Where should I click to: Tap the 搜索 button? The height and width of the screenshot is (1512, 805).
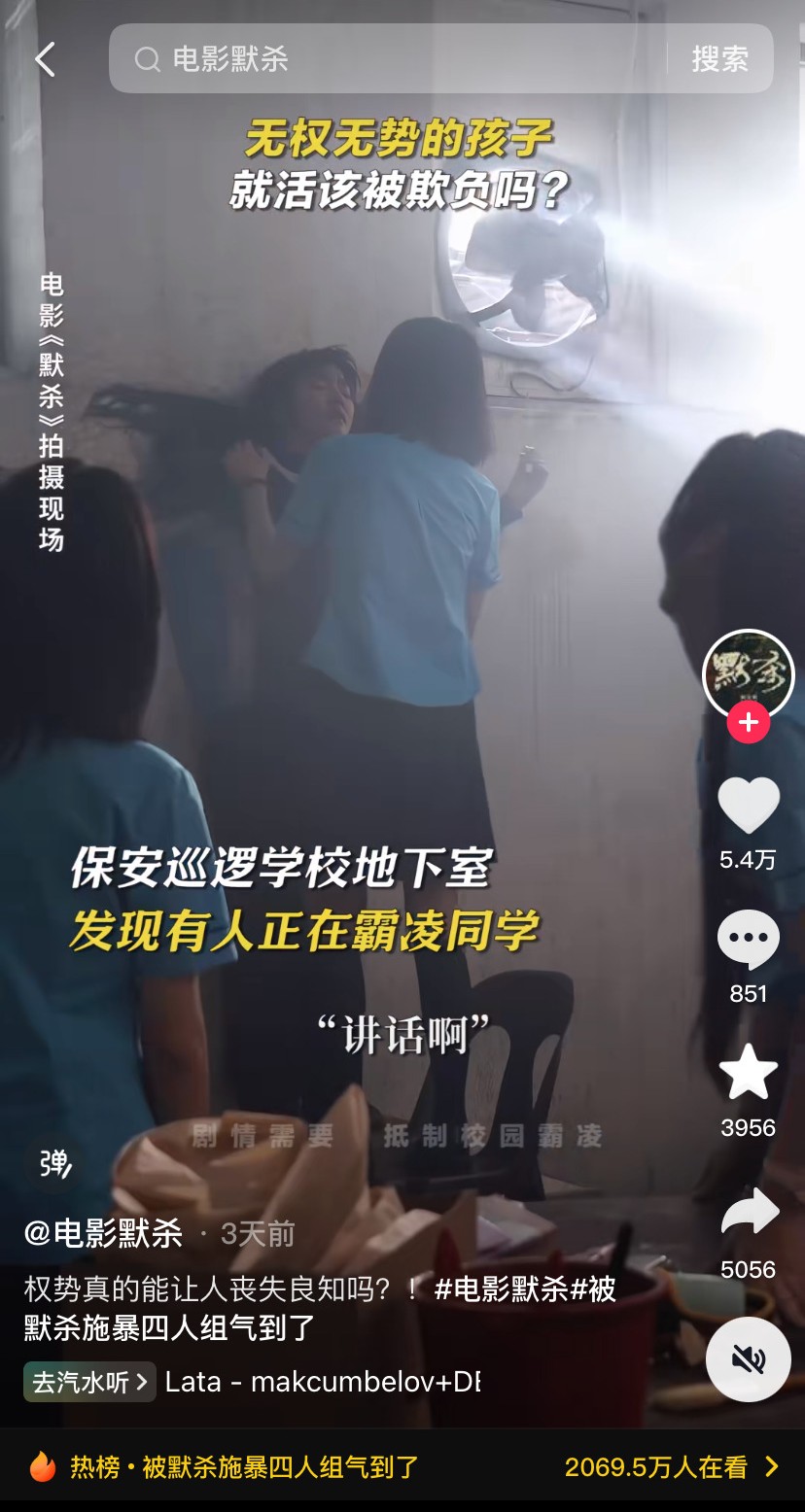(719, 59)
